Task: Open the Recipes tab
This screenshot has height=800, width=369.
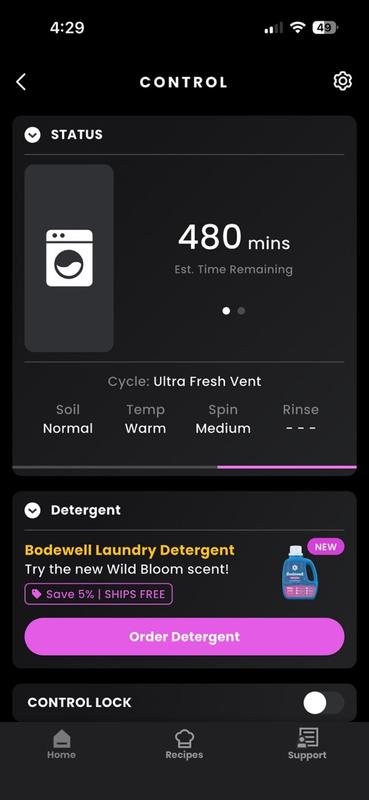Action: click(184, 744)
